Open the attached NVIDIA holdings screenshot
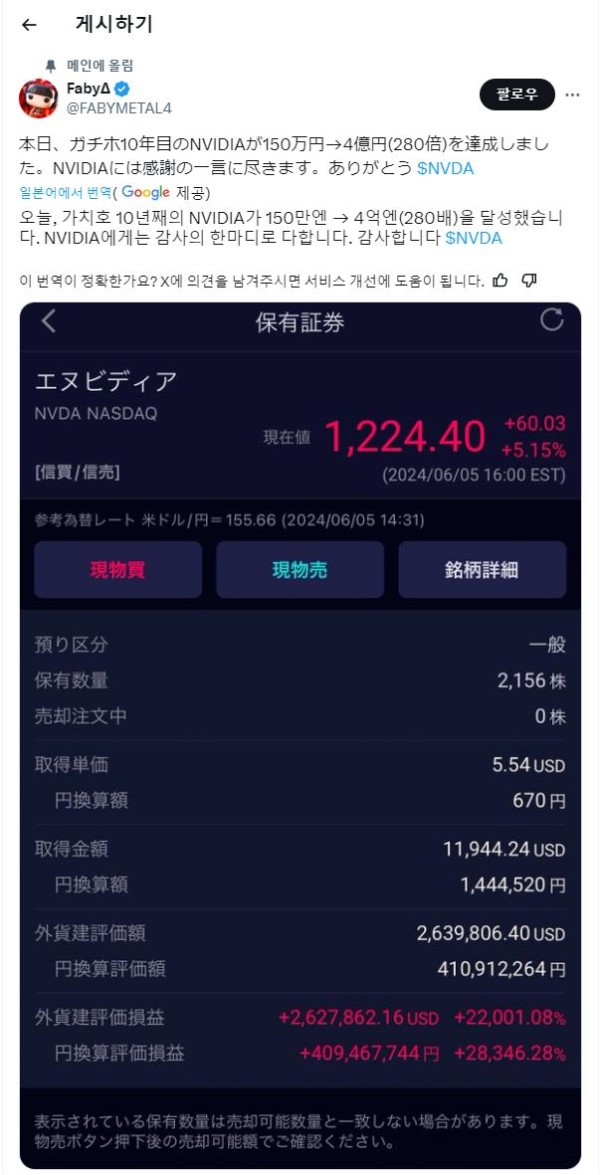600x1175 pixels. tap(300, 735)
